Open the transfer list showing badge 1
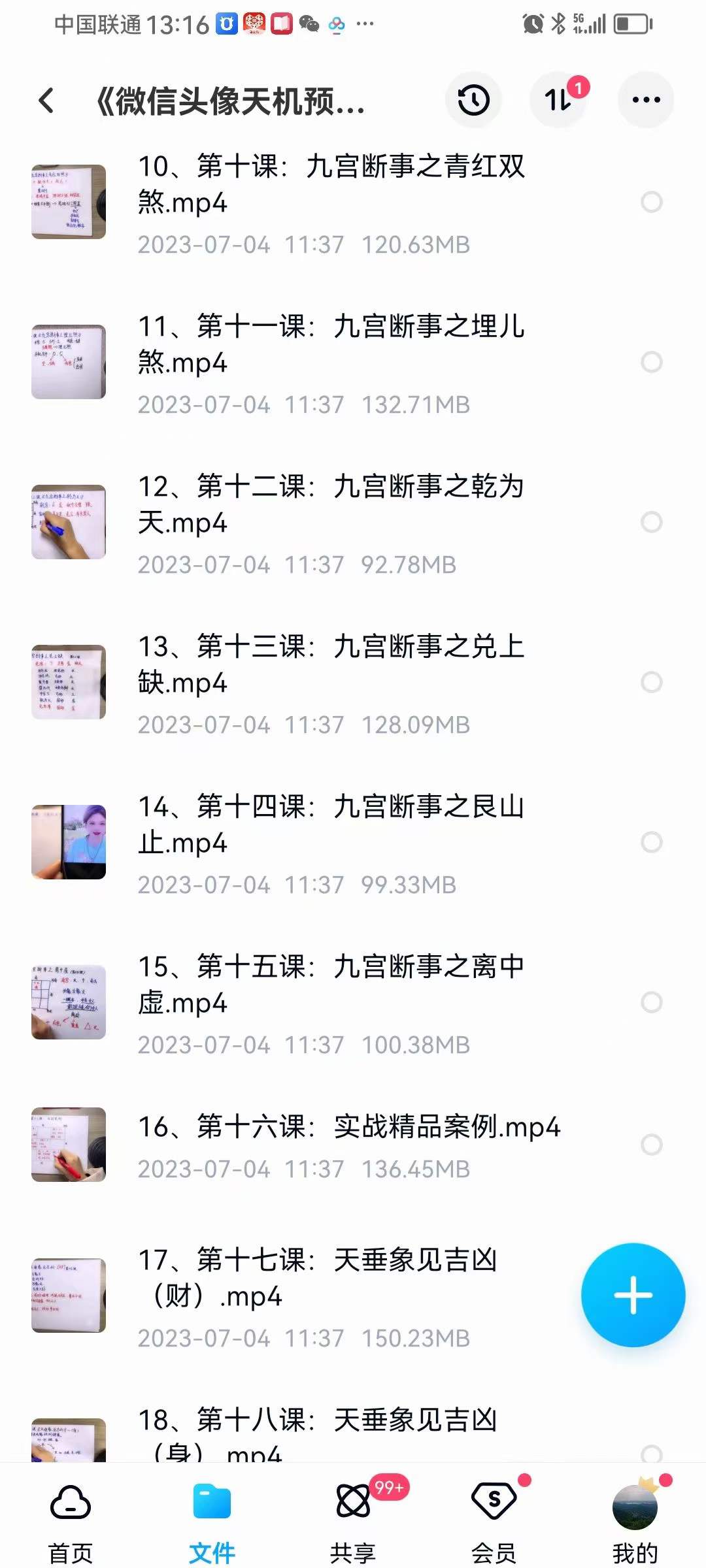 click(x=559, y=99)
